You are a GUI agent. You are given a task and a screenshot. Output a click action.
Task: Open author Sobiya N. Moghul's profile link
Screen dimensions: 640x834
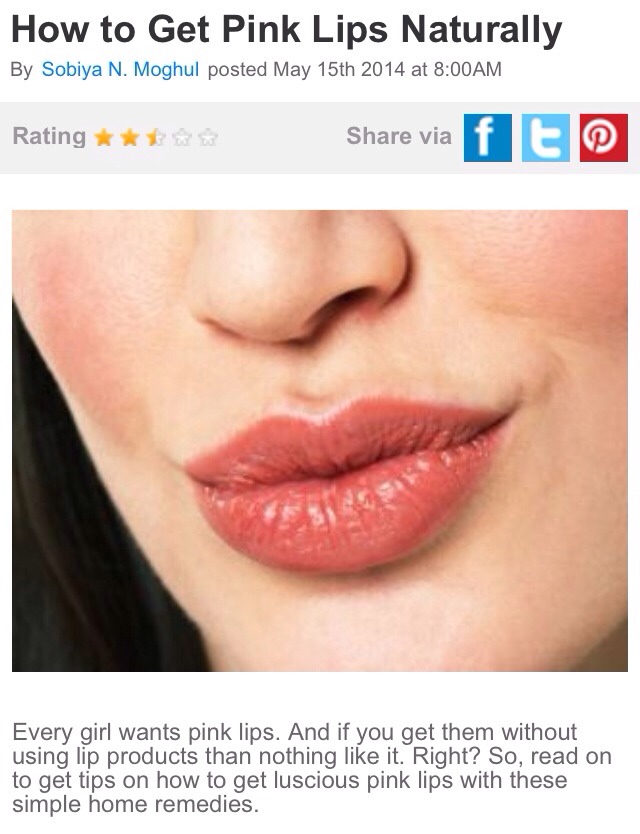coord(121,71)
